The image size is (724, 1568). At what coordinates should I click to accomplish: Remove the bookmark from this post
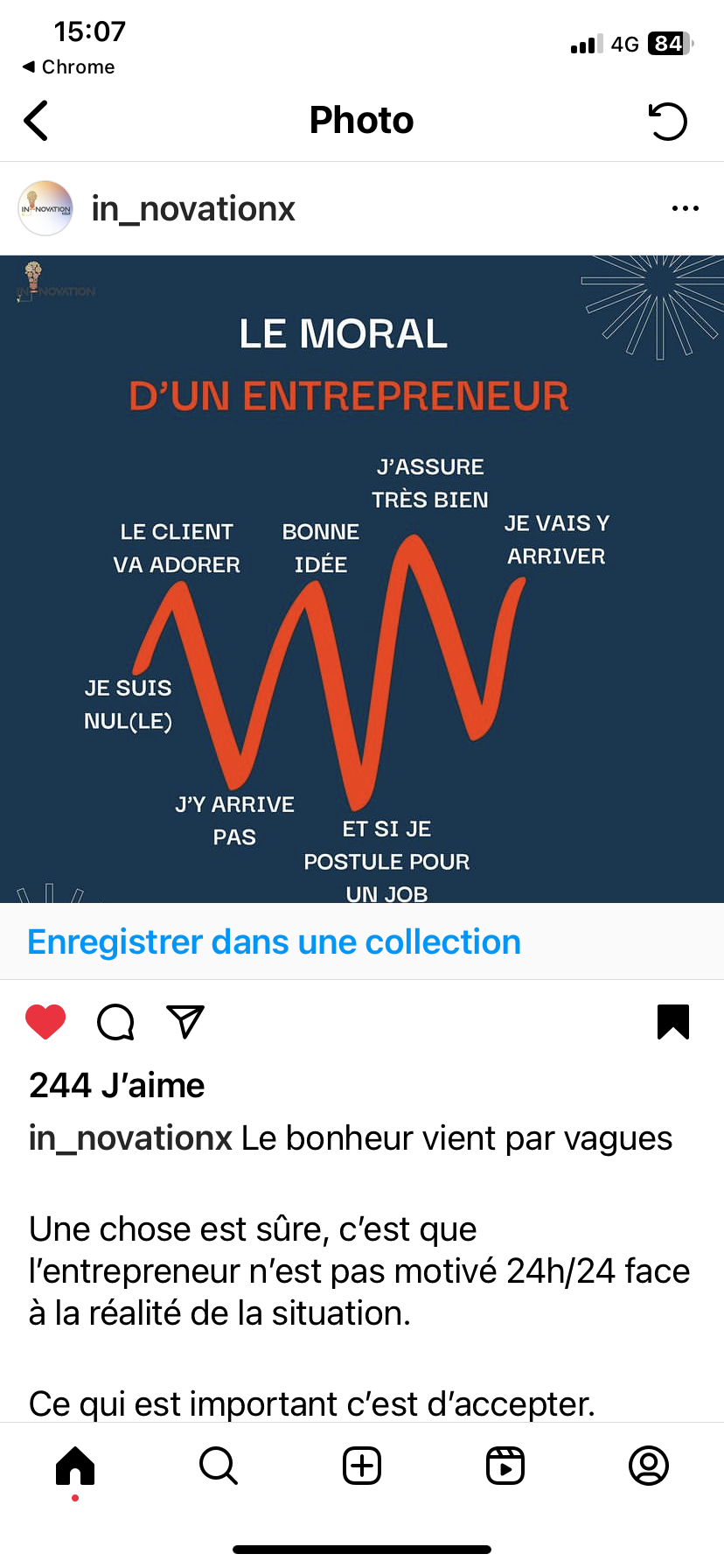[672, 1021]
